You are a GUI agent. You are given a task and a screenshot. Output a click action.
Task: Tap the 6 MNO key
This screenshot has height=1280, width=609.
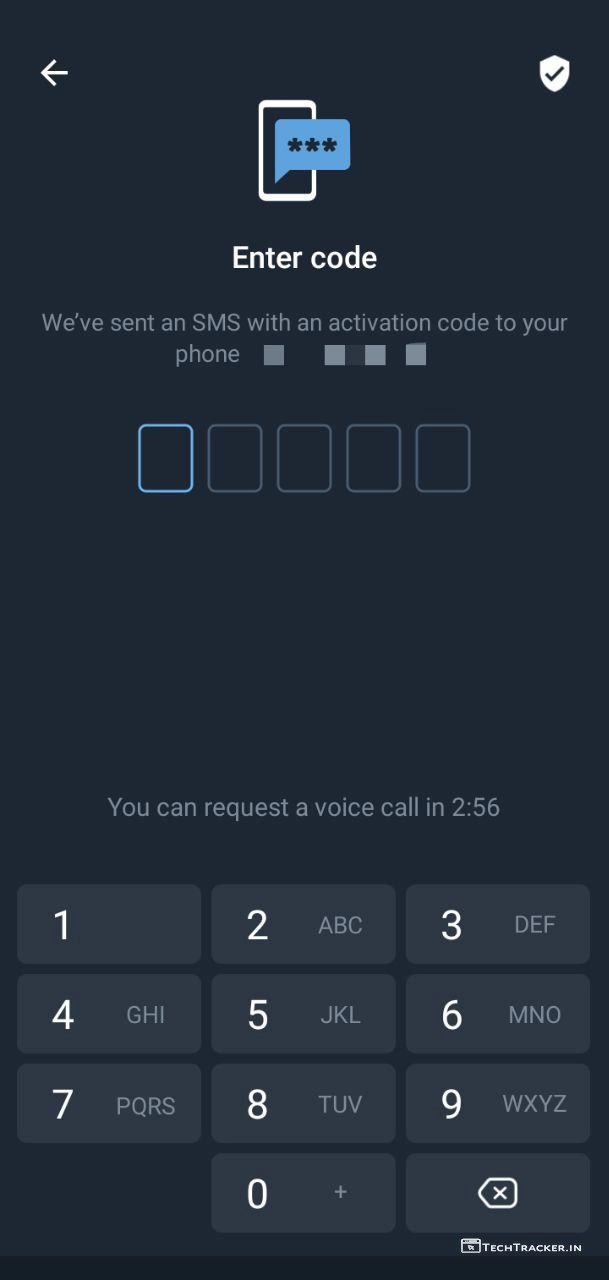point(497,1014)
